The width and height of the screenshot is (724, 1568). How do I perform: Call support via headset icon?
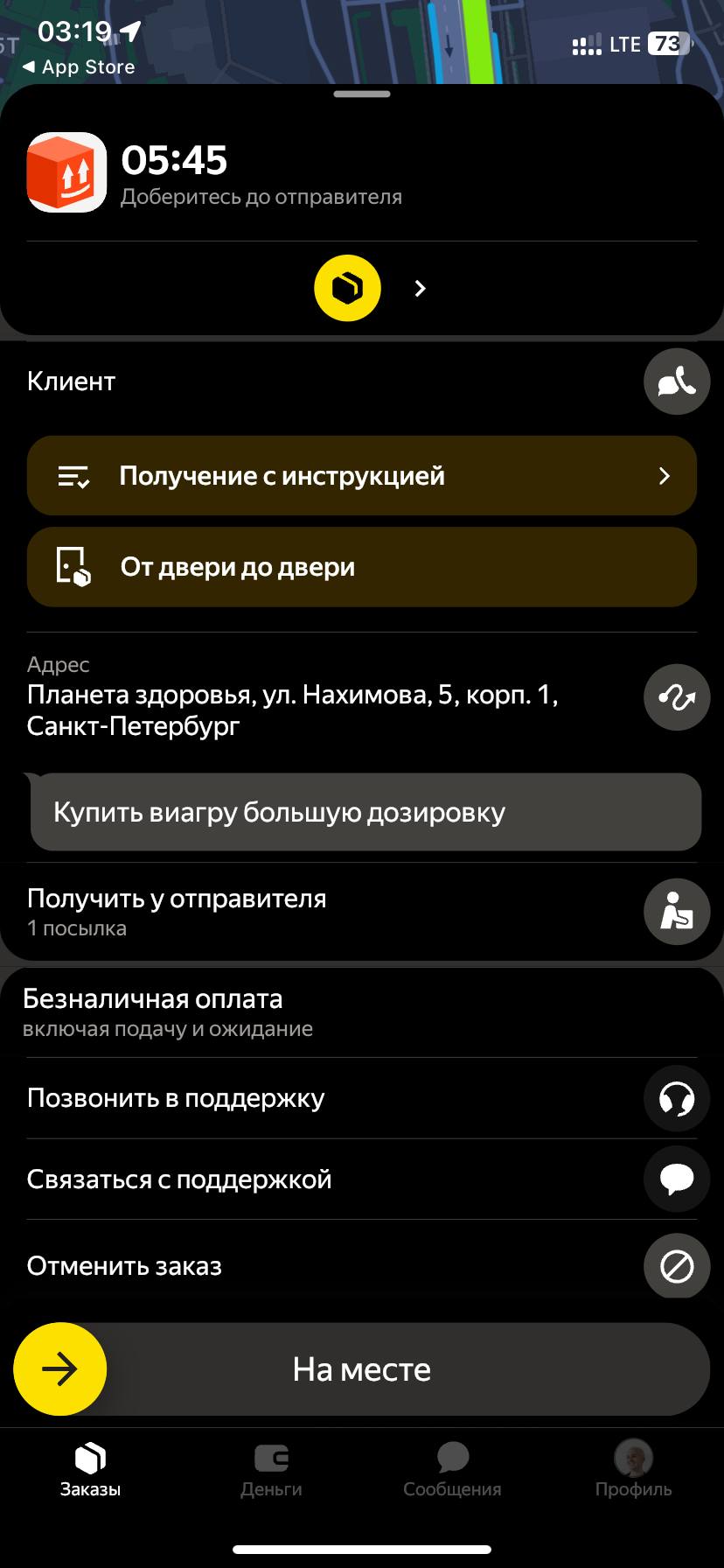676,1098
